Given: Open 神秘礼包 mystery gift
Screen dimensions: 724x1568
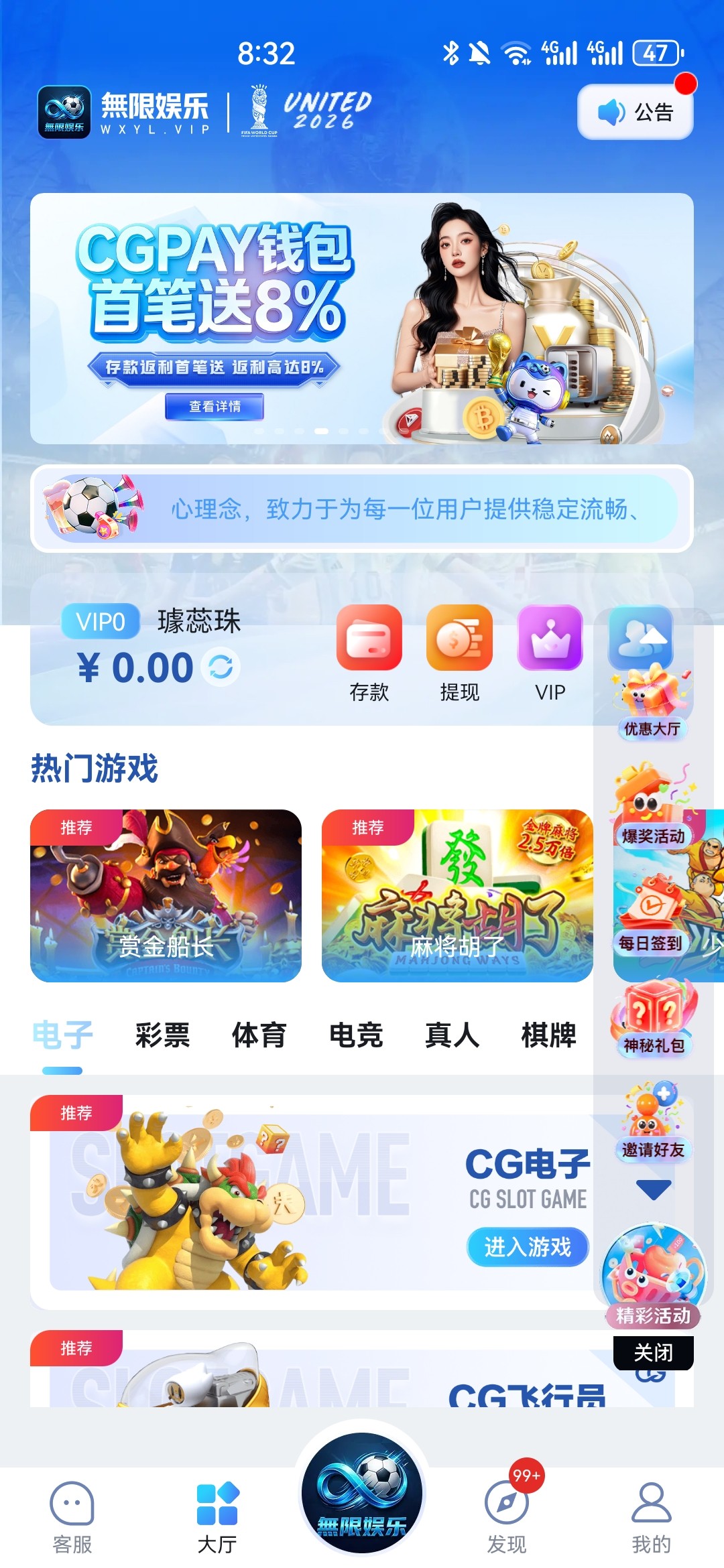Looking at the screenshot, I should pos(654,1022).
